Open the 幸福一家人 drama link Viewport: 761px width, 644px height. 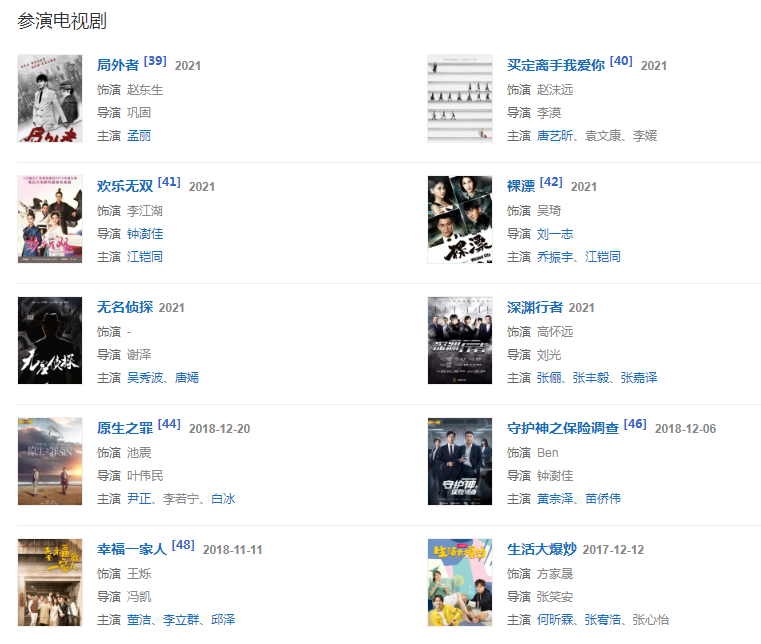tap(132, 549)
